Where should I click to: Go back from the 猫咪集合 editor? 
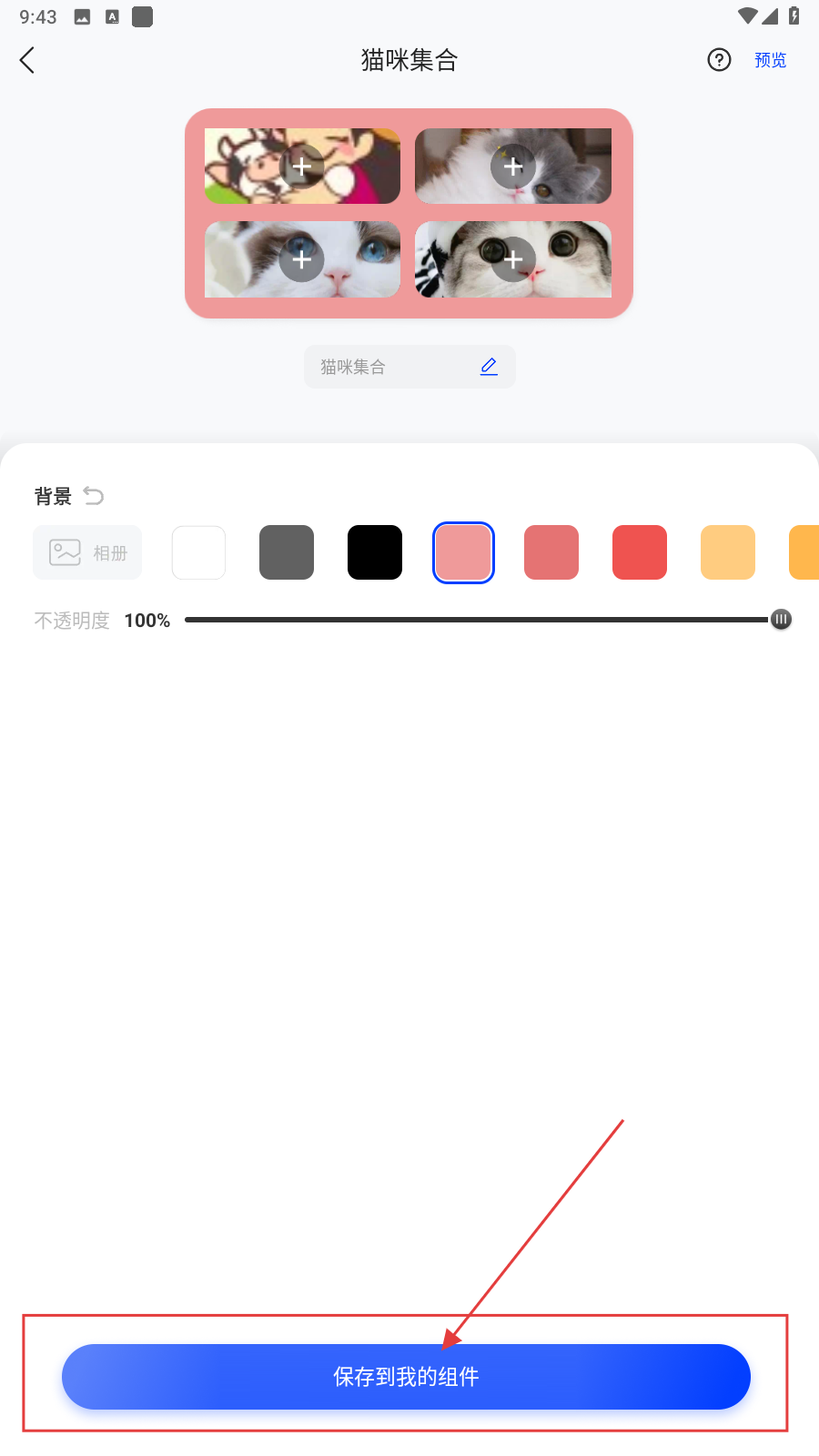point(27,60)
